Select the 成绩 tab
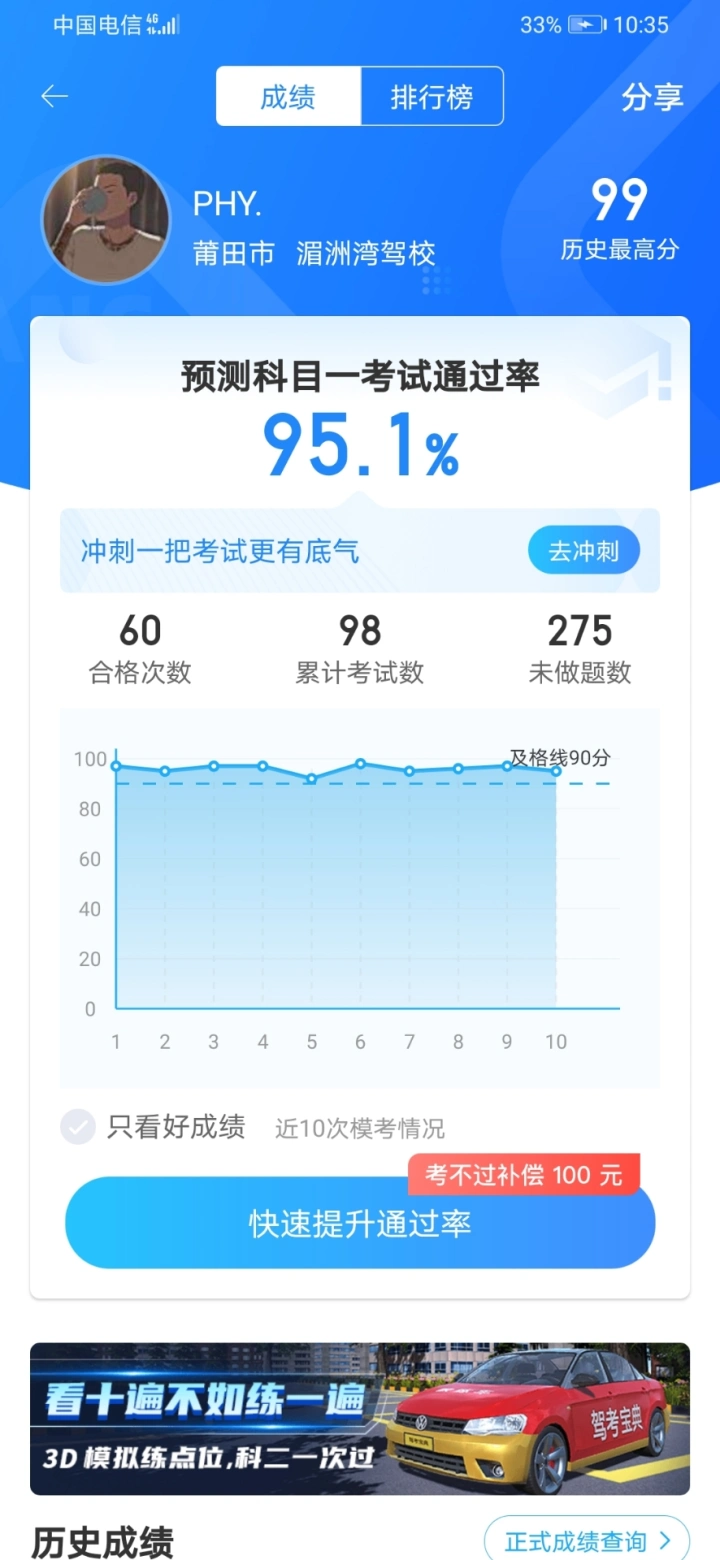The width and height of the screenshot is (720, 1560). 288,97
